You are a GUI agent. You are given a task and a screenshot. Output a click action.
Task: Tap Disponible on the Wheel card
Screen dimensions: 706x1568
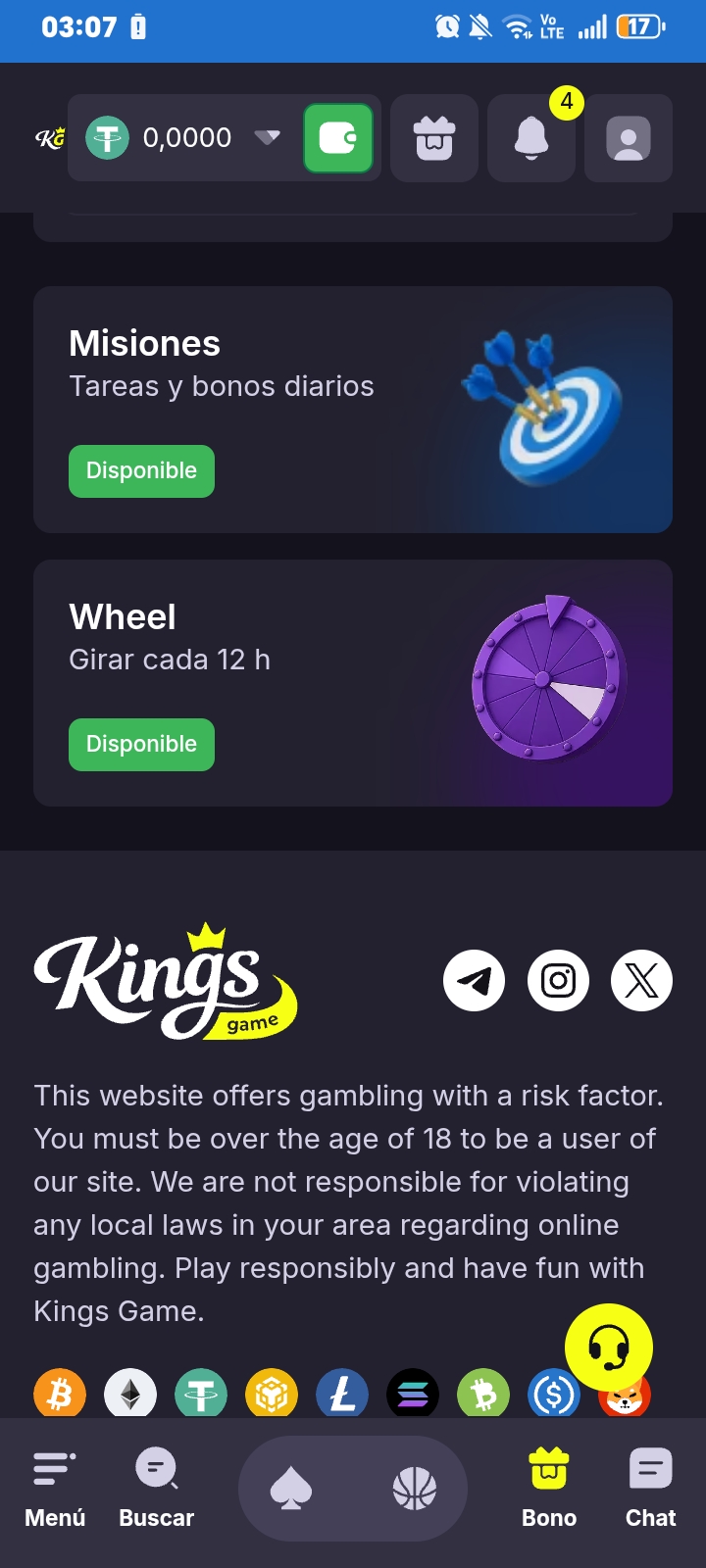(141, 745)
